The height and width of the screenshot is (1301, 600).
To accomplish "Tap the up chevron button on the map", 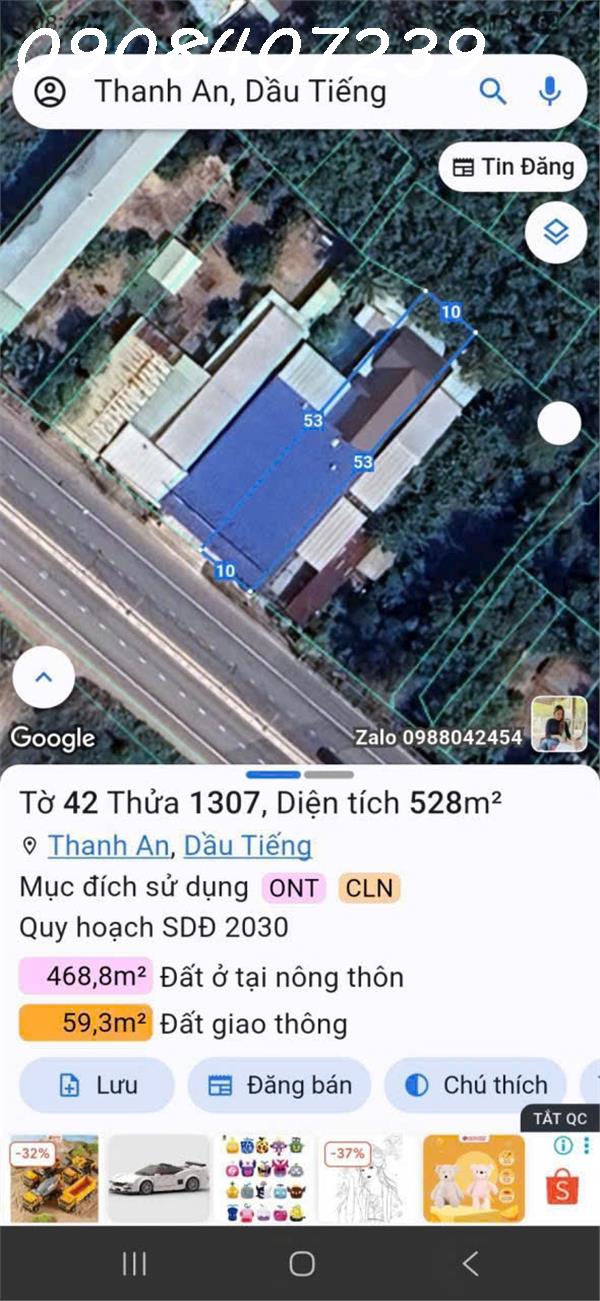I will [x=43, y=677].
